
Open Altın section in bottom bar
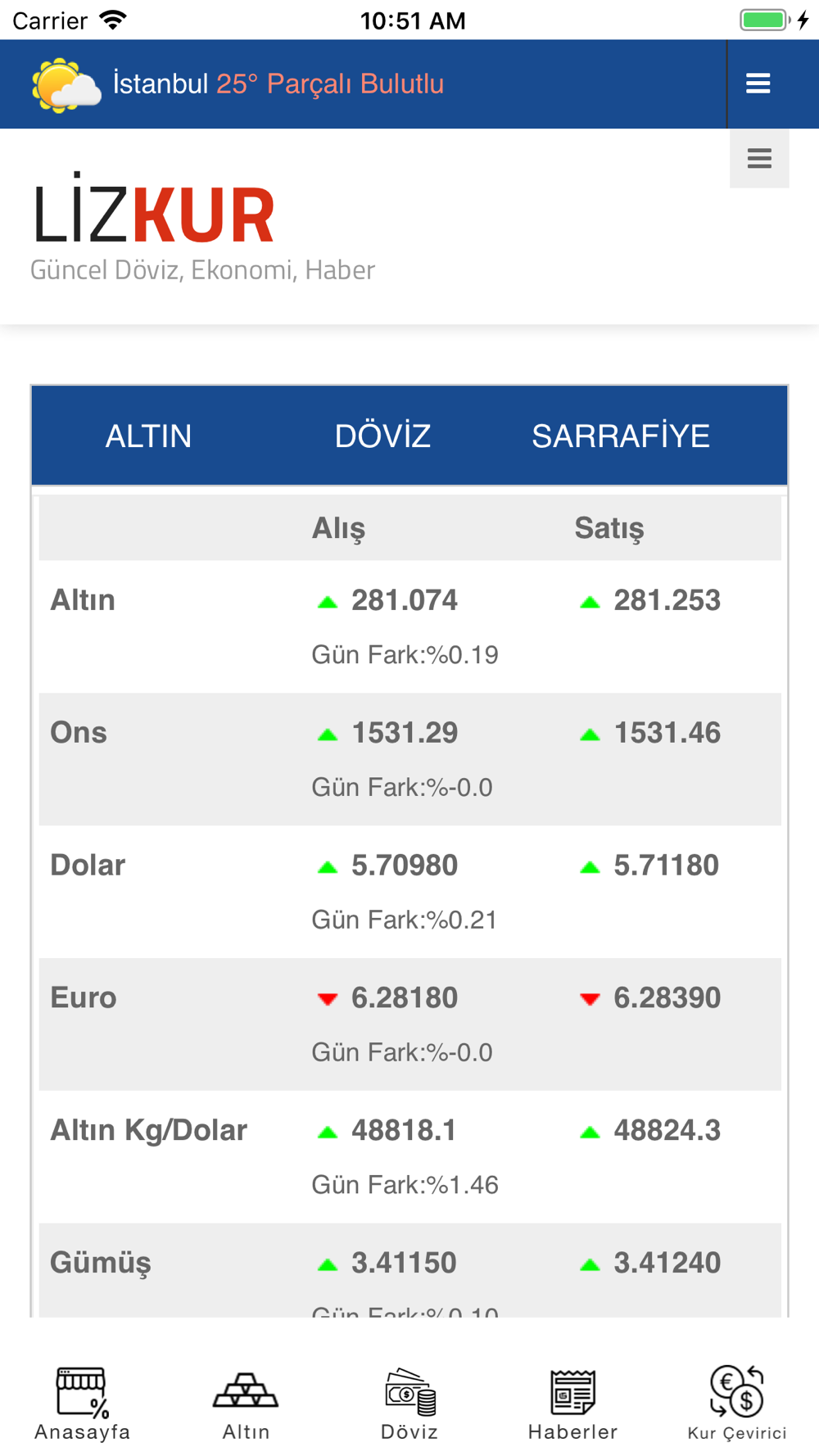tap(246, 1404)
